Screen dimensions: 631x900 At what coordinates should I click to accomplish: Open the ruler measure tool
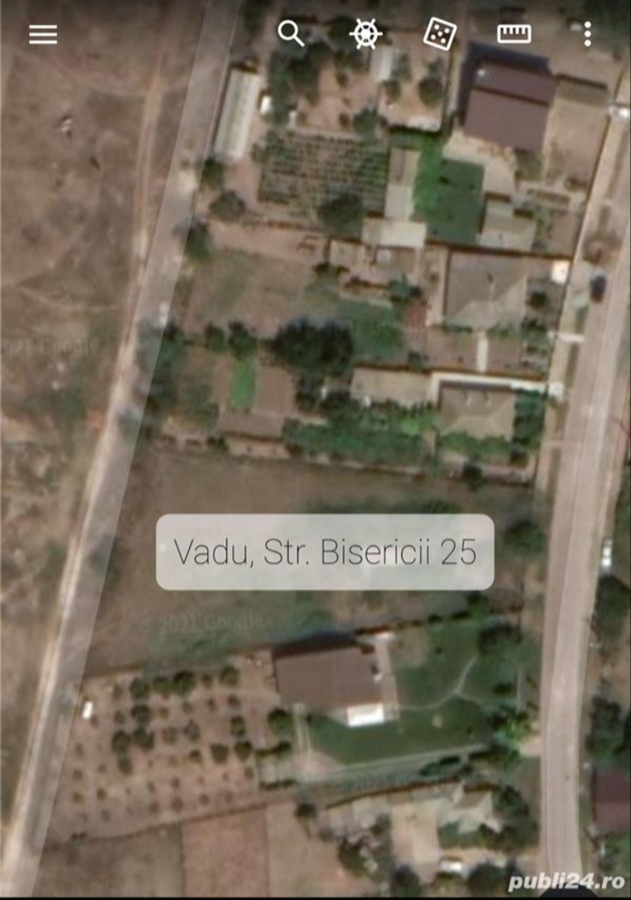tap(514, 33)
